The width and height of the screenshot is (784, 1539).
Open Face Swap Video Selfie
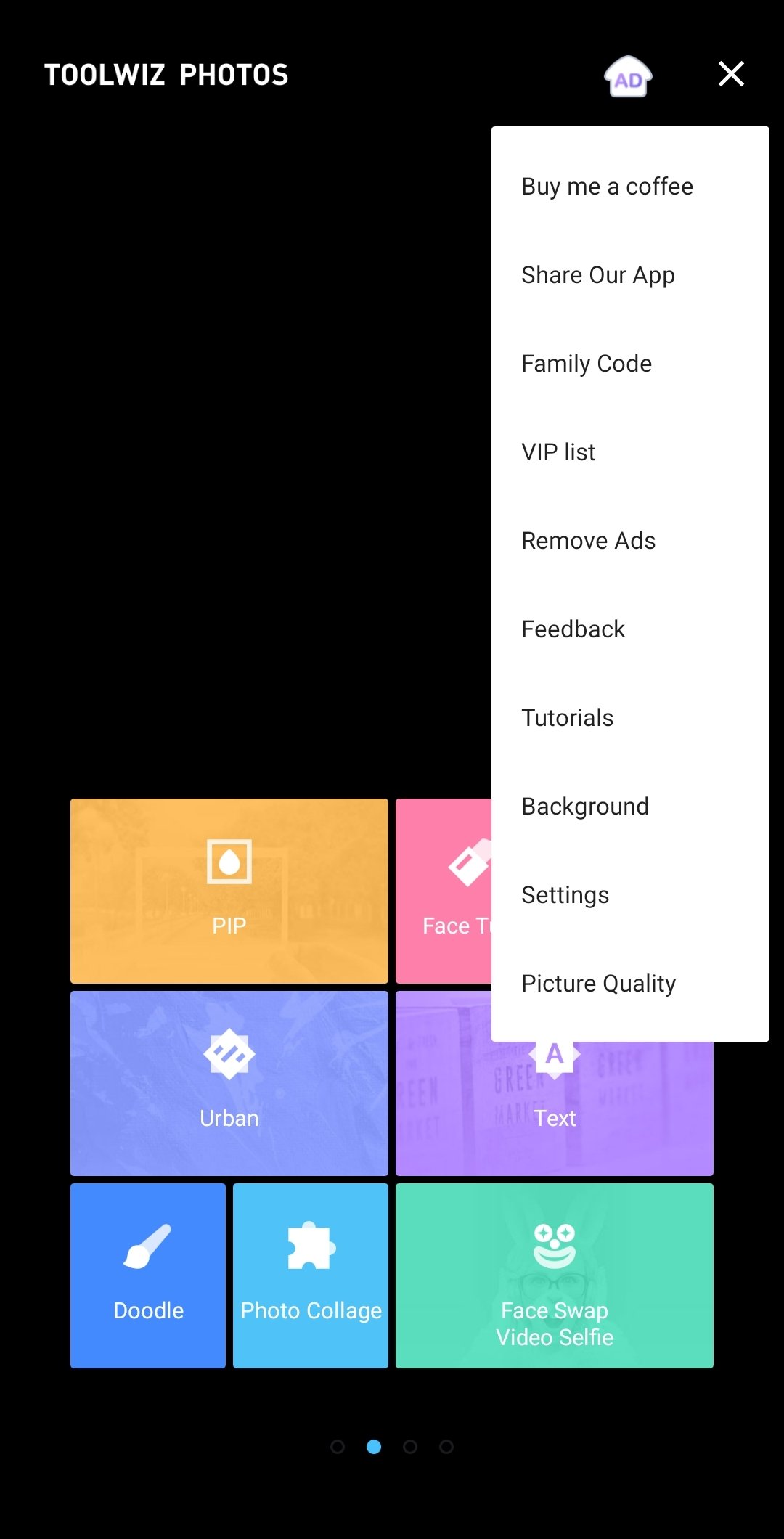coord(555,1275)
